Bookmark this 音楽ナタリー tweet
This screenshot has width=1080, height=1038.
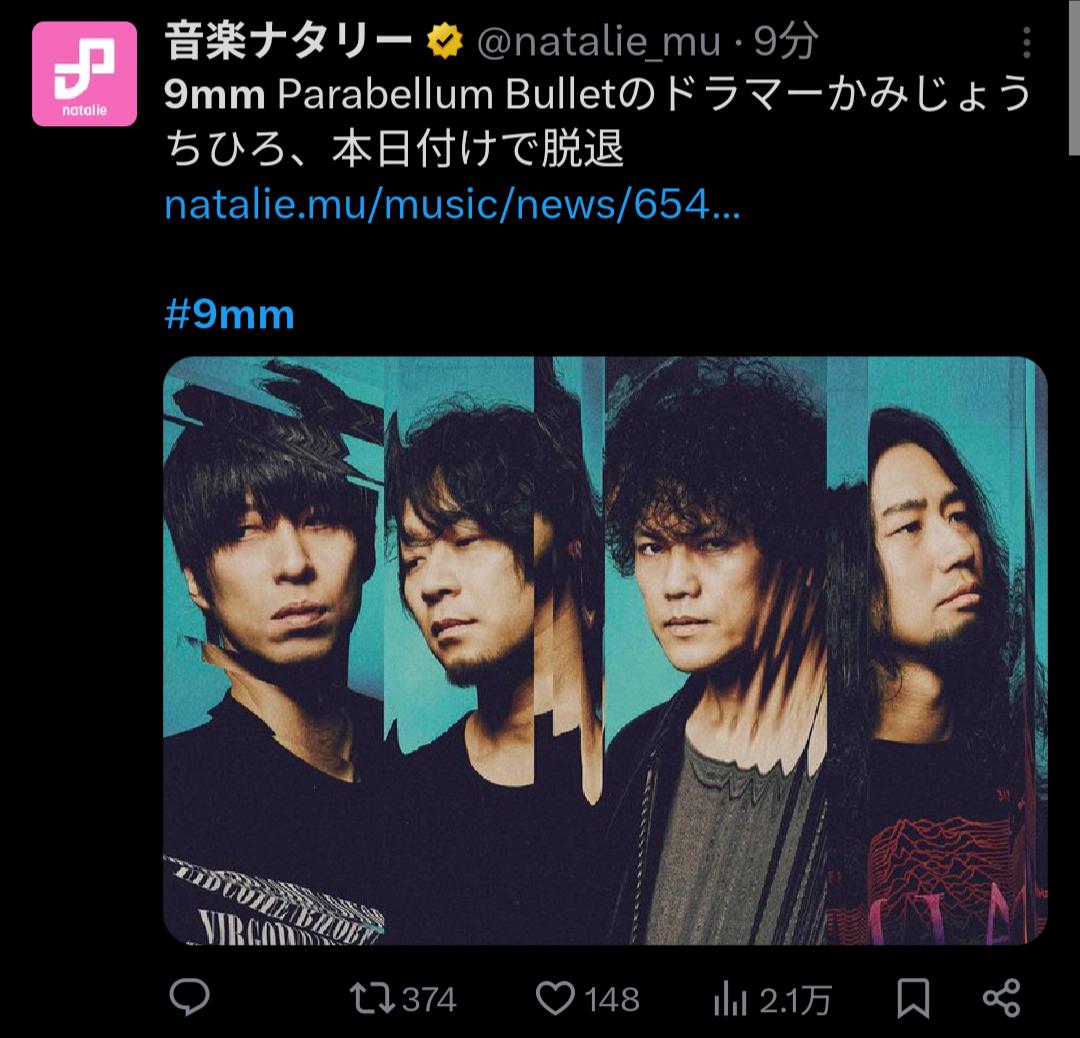click(914, 997)
